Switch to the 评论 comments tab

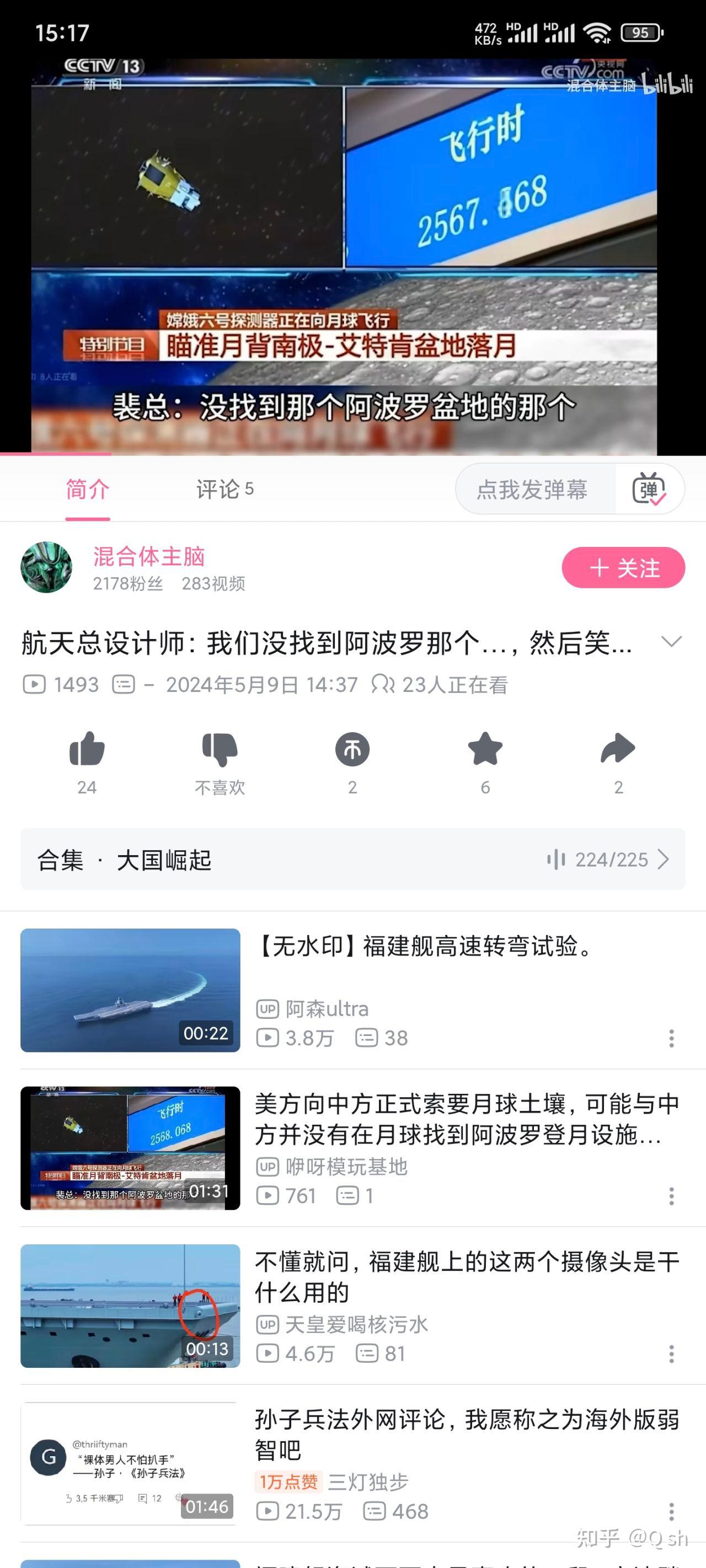coord(223,490)
